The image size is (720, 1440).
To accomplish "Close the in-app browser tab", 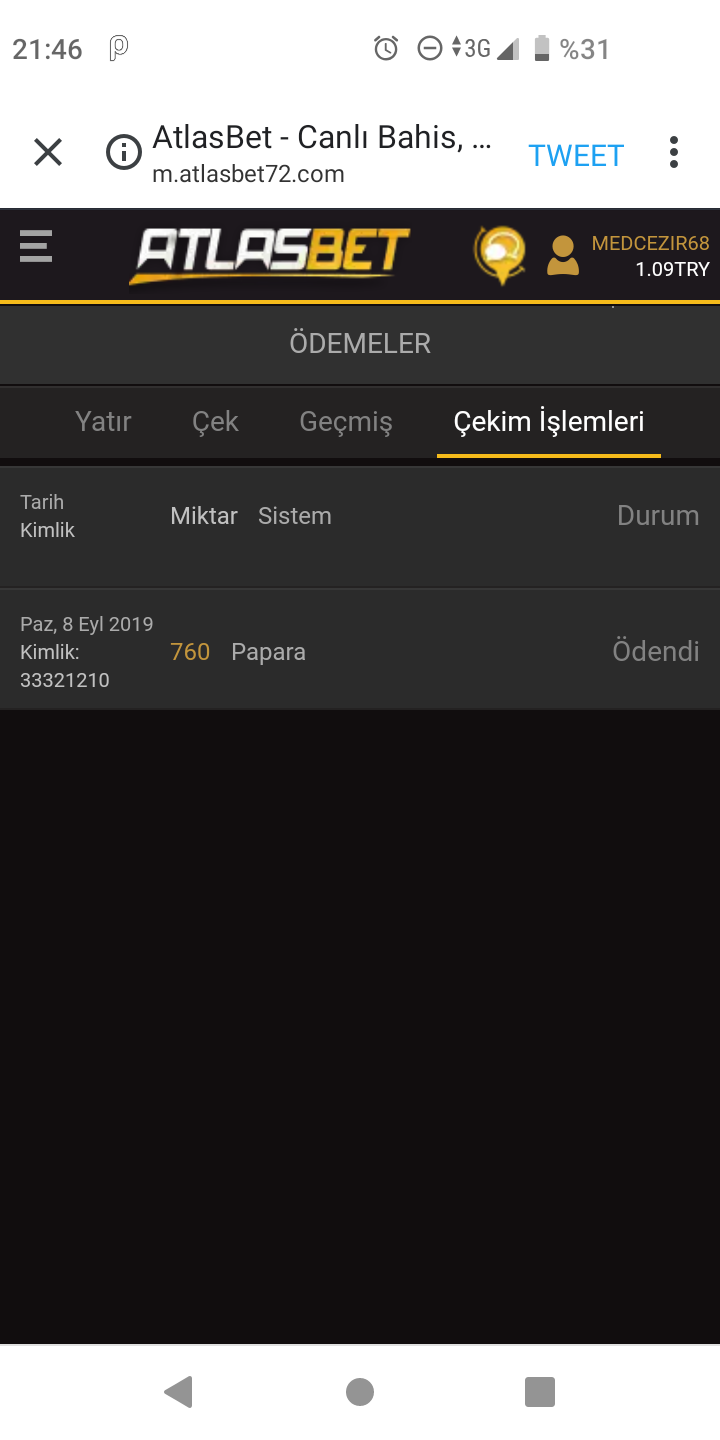I will click(48, 153).
